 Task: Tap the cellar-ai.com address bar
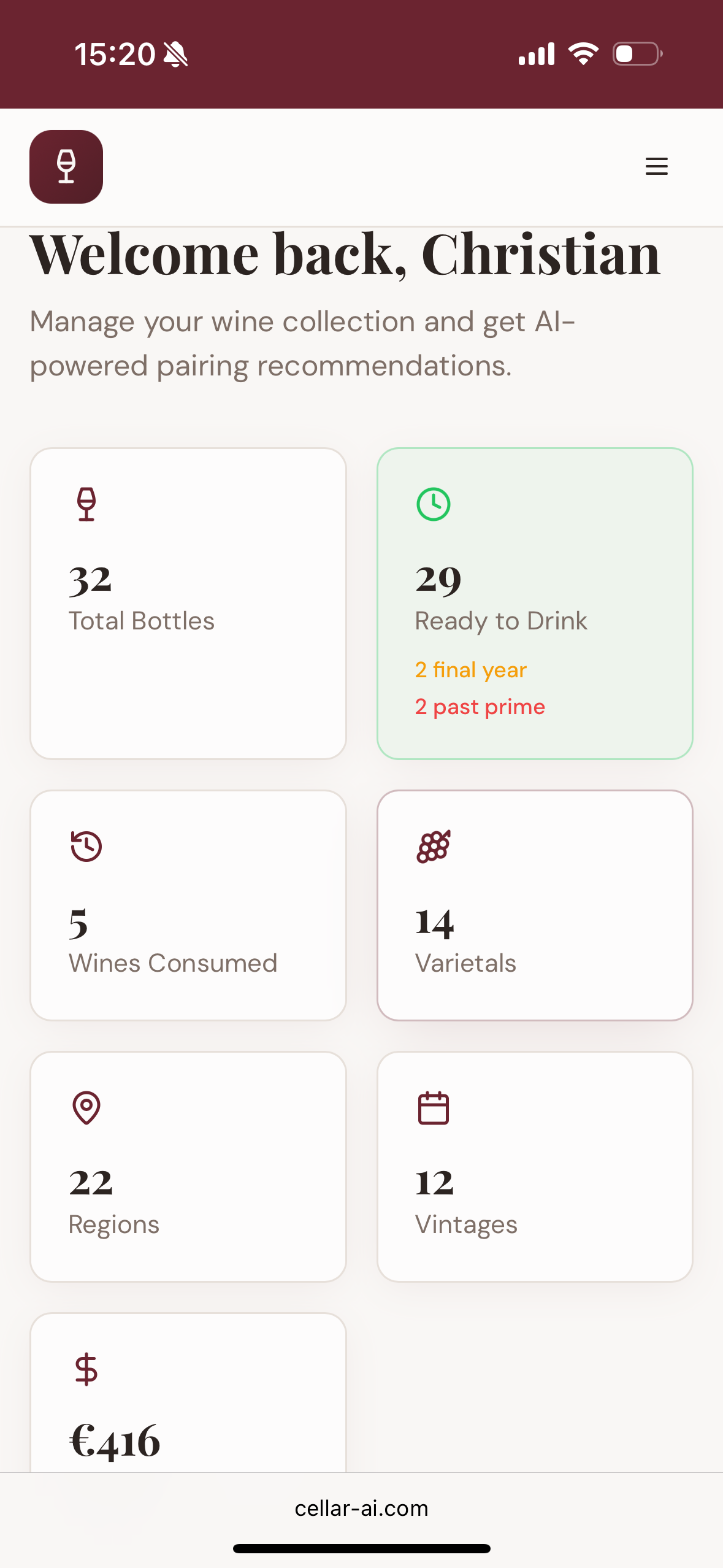361,1508
